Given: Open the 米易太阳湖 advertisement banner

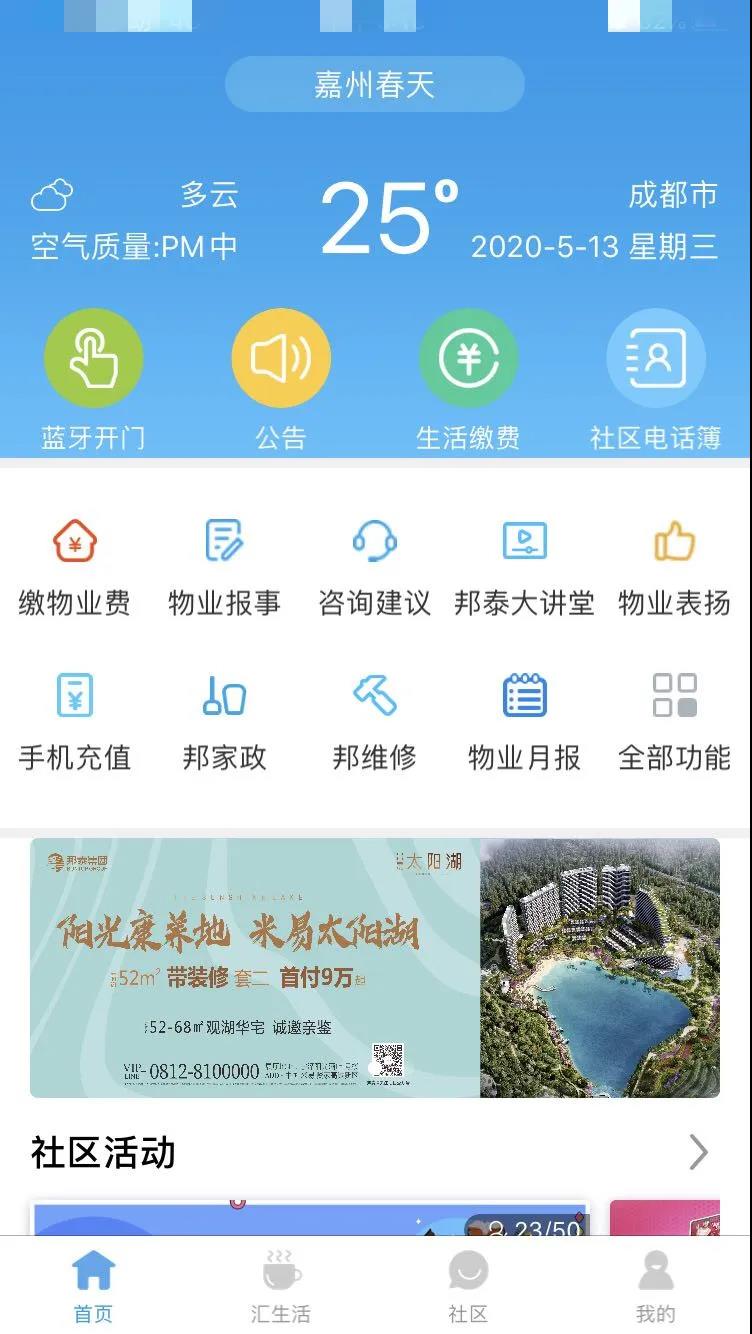Looking at the screenshot, I should pos(374,967).
